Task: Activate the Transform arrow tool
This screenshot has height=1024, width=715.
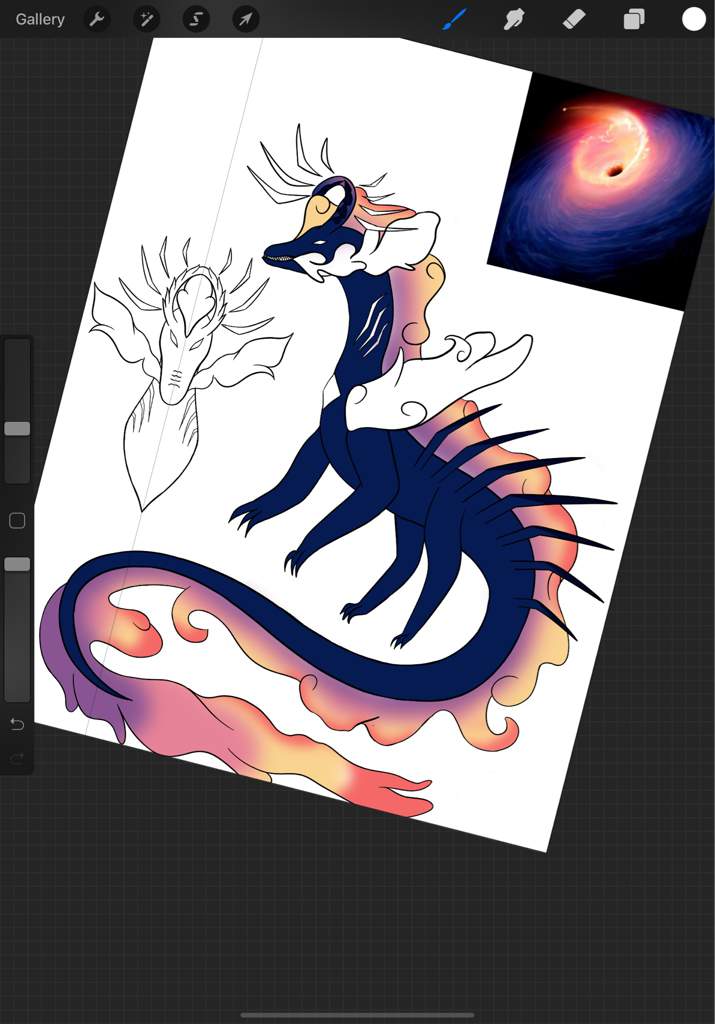Action: pyautogui.click(x=245, y=19)
